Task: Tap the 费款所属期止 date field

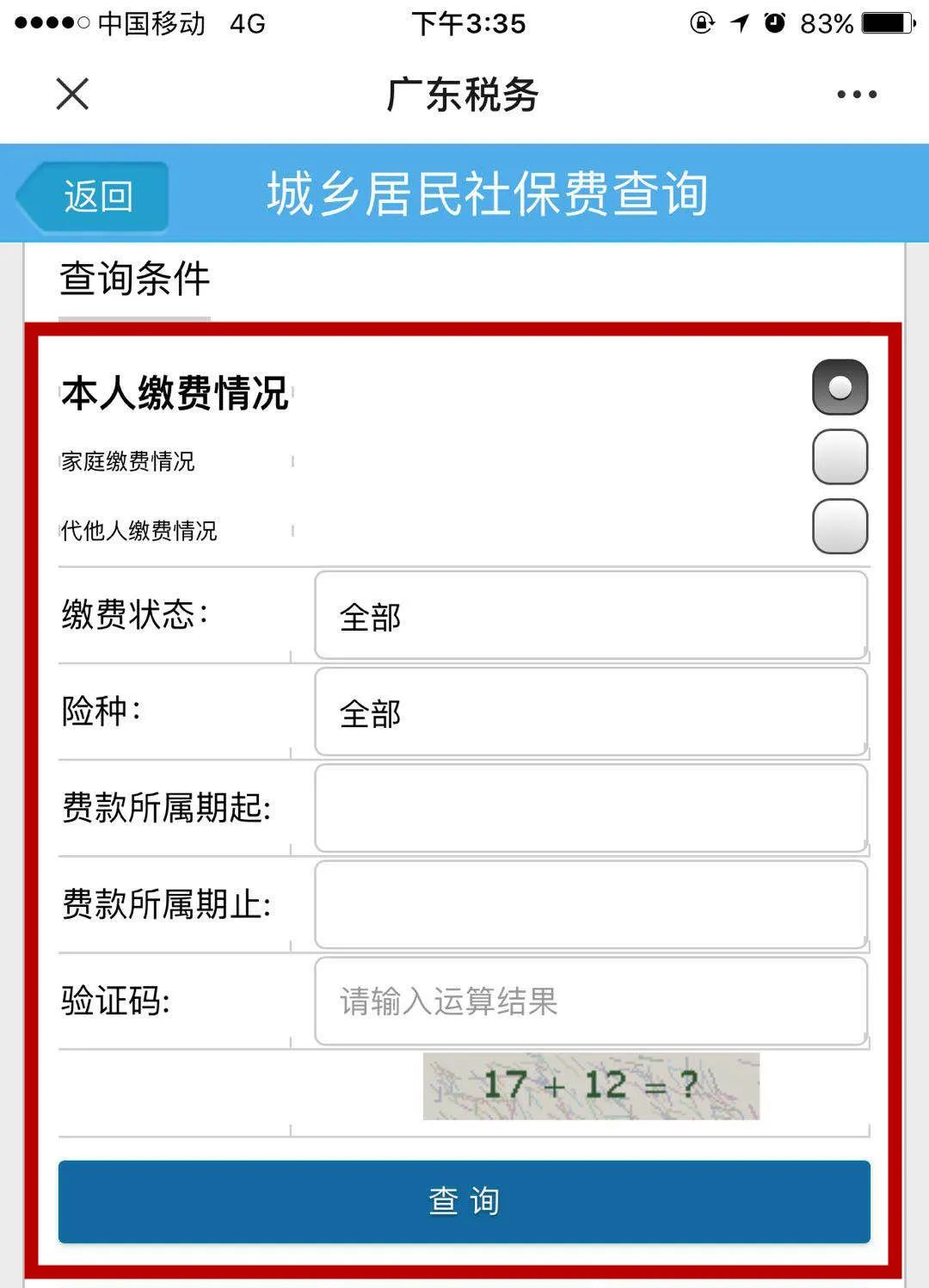Action: (x=590, y=905)
